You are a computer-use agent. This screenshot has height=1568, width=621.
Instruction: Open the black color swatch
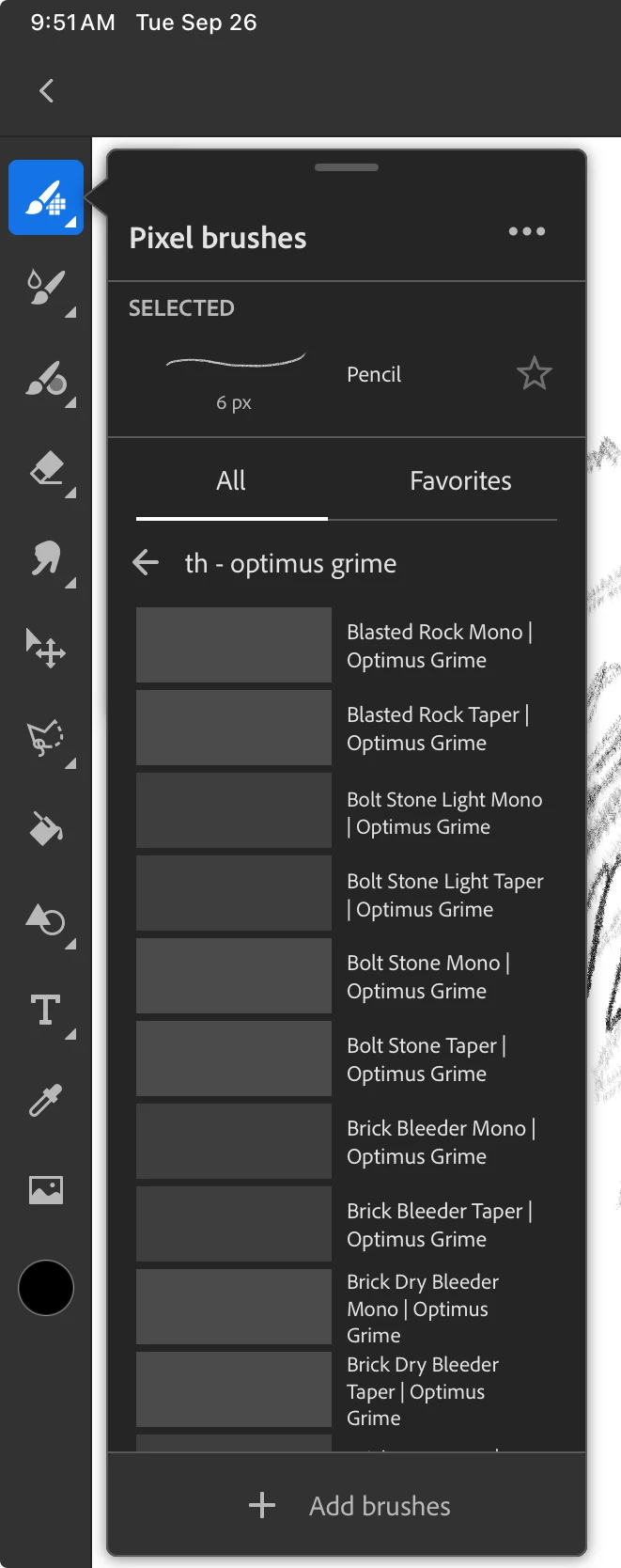pos(46,1287)
